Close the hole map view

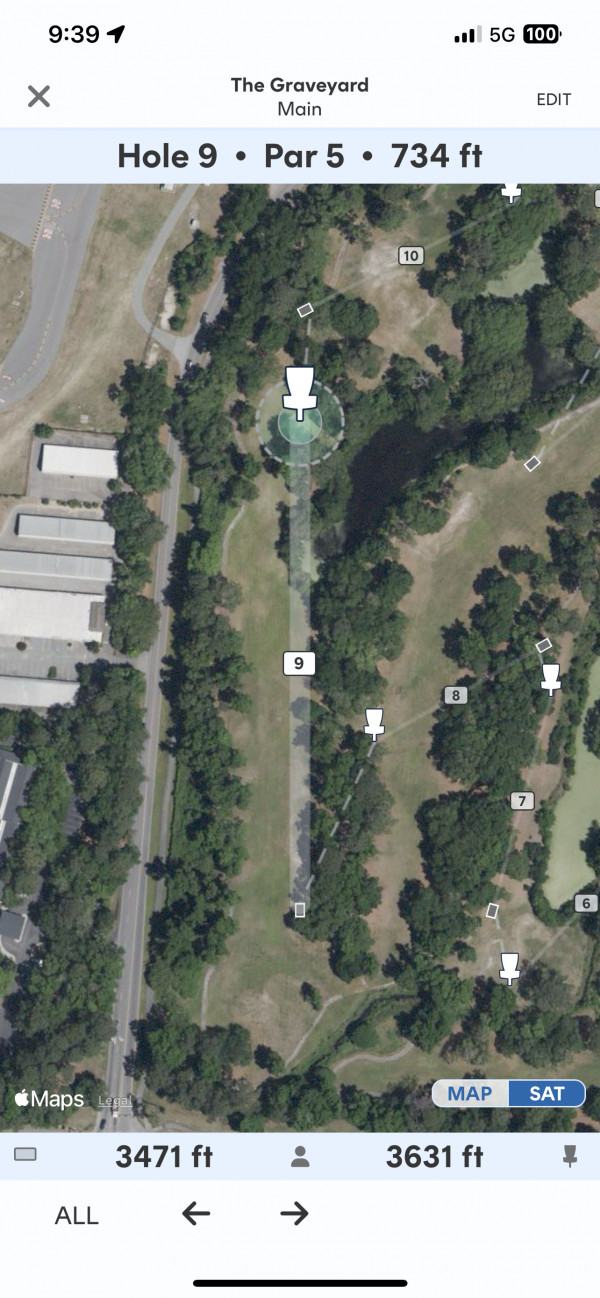(x=38, y=96)
